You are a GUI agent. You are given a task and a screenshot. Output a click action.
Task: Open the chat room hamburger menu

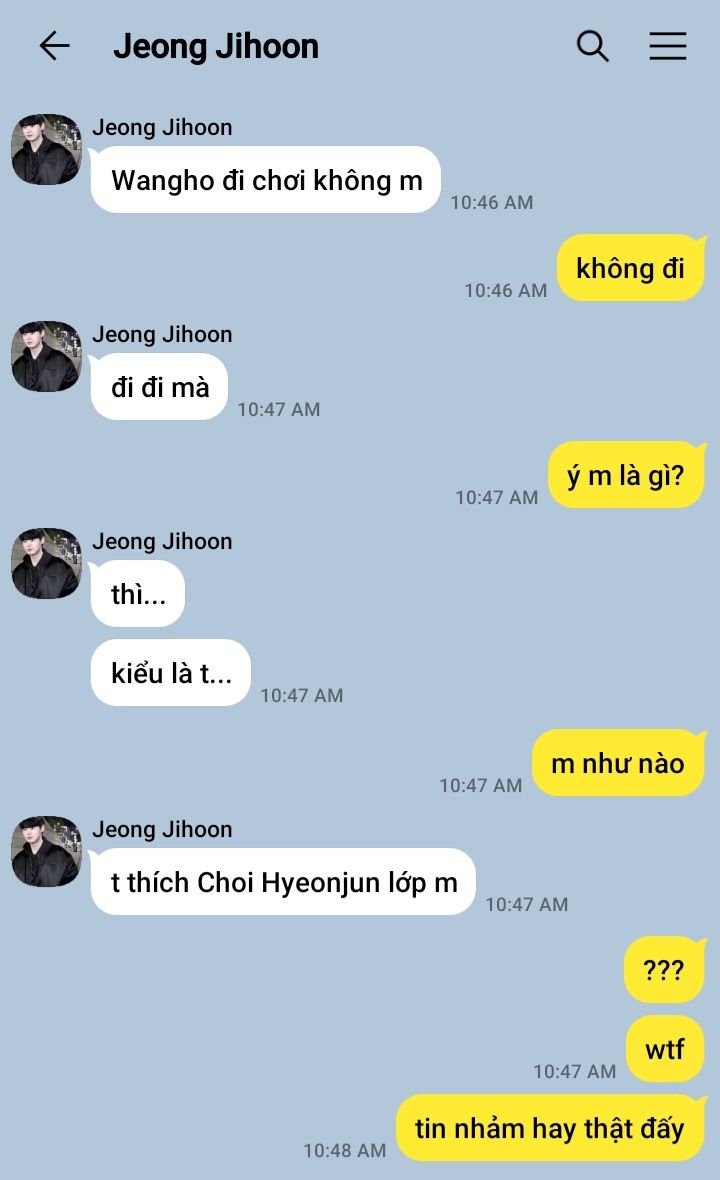(667, 46)
